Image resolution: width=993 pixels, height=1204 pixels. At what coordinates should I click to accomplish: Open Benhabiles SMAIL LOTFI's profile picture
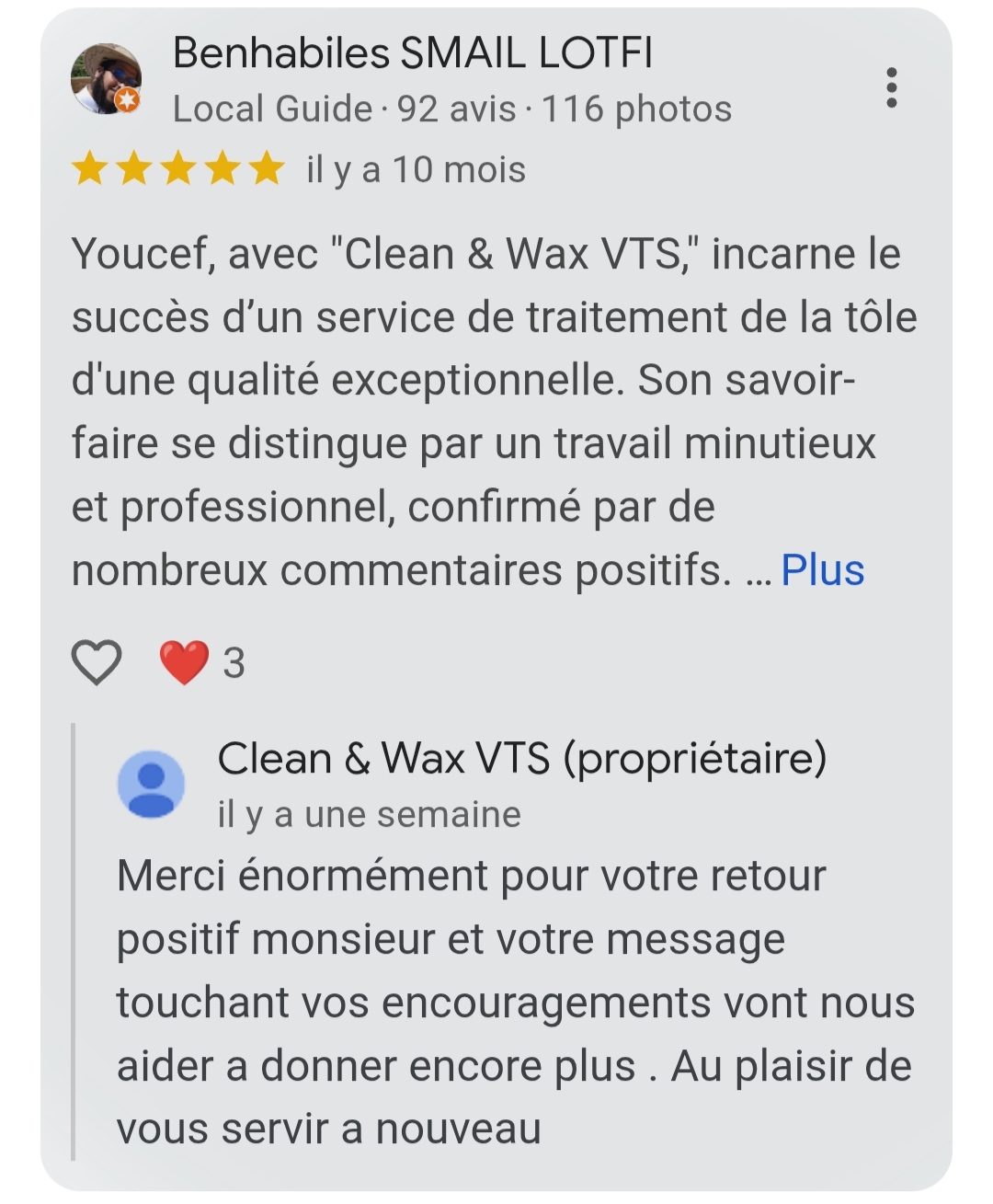pyautogui.click(x=106, y=79)
